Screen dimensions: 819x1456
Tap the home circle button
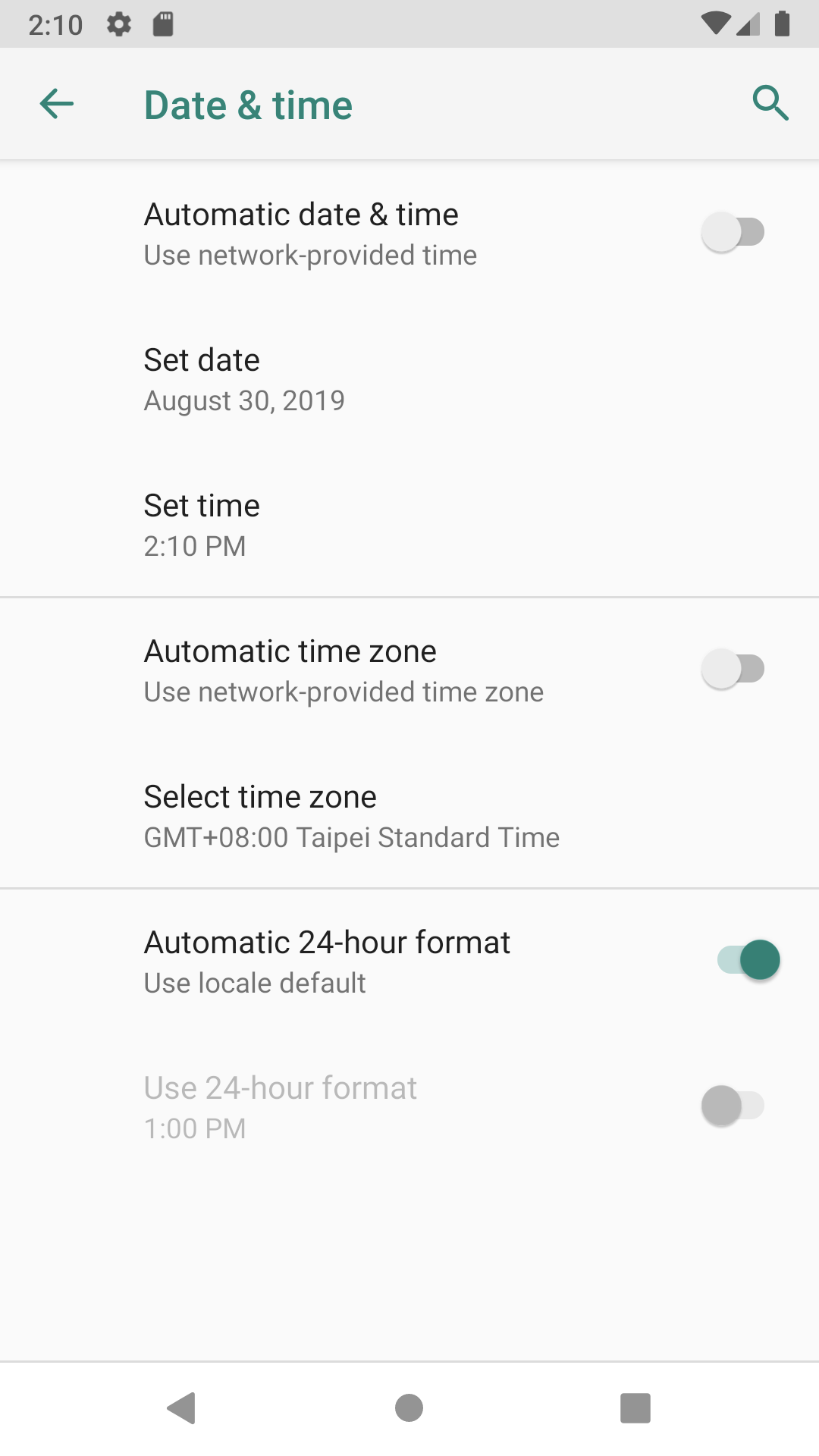coord(409,1409)
